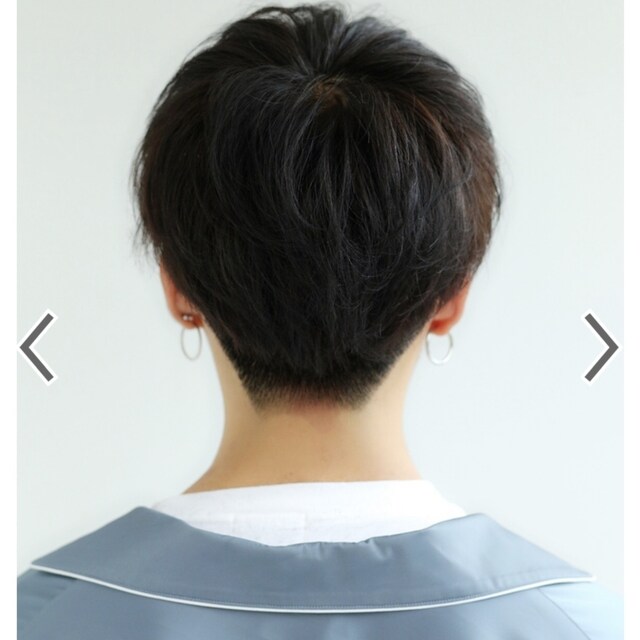Go to the previous photo
The image size is (640, 640).
tap(37, 347)
